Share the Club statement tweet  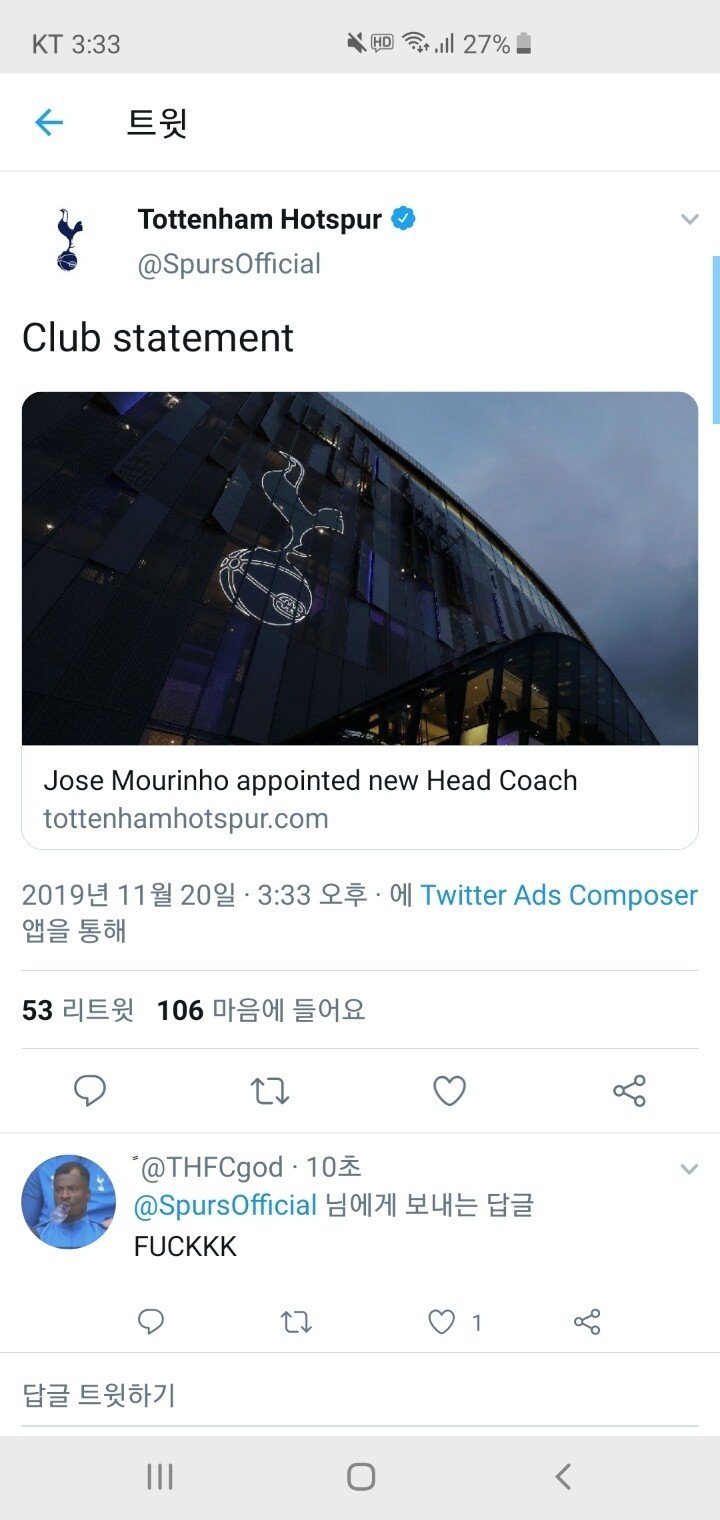629,1090
